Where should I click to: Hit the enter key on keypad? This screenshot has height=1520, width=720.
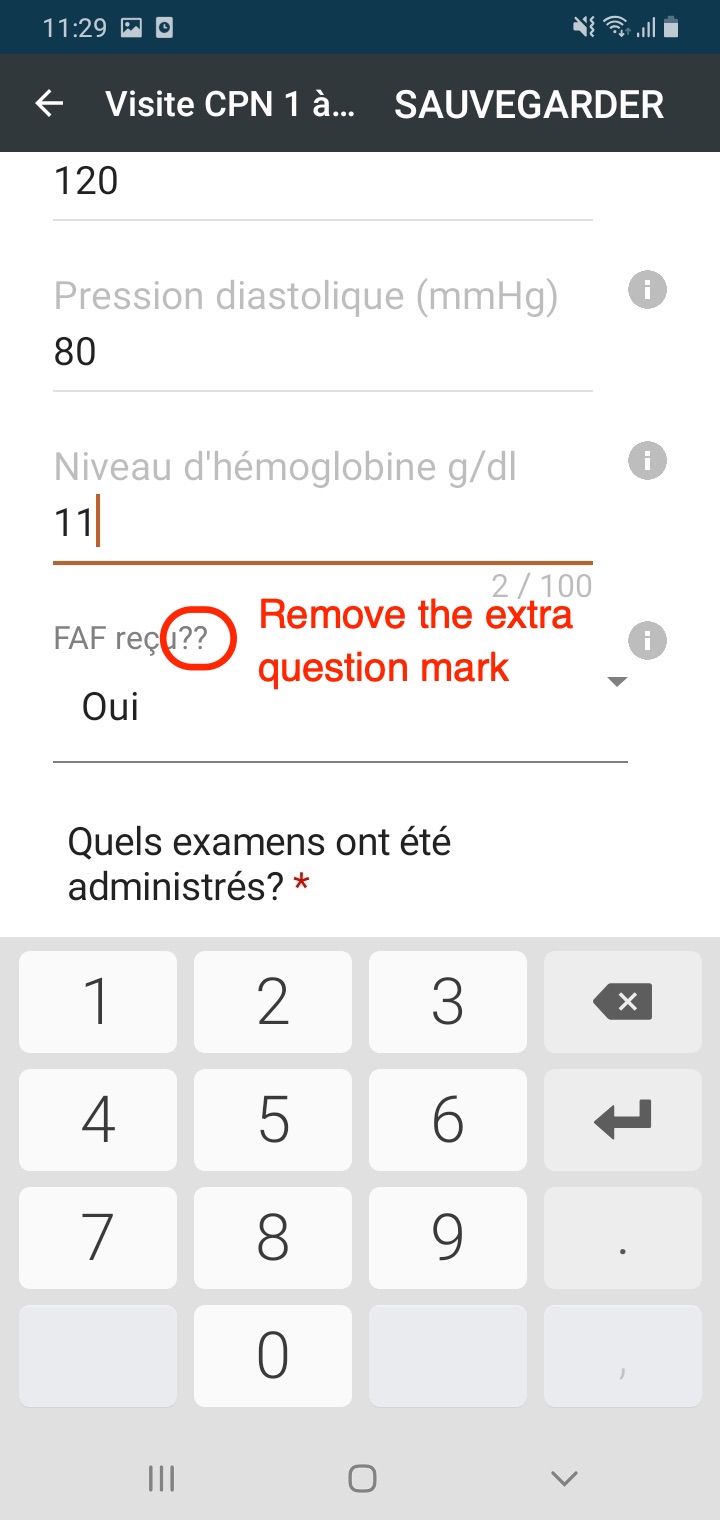(x=622, y=1120)
